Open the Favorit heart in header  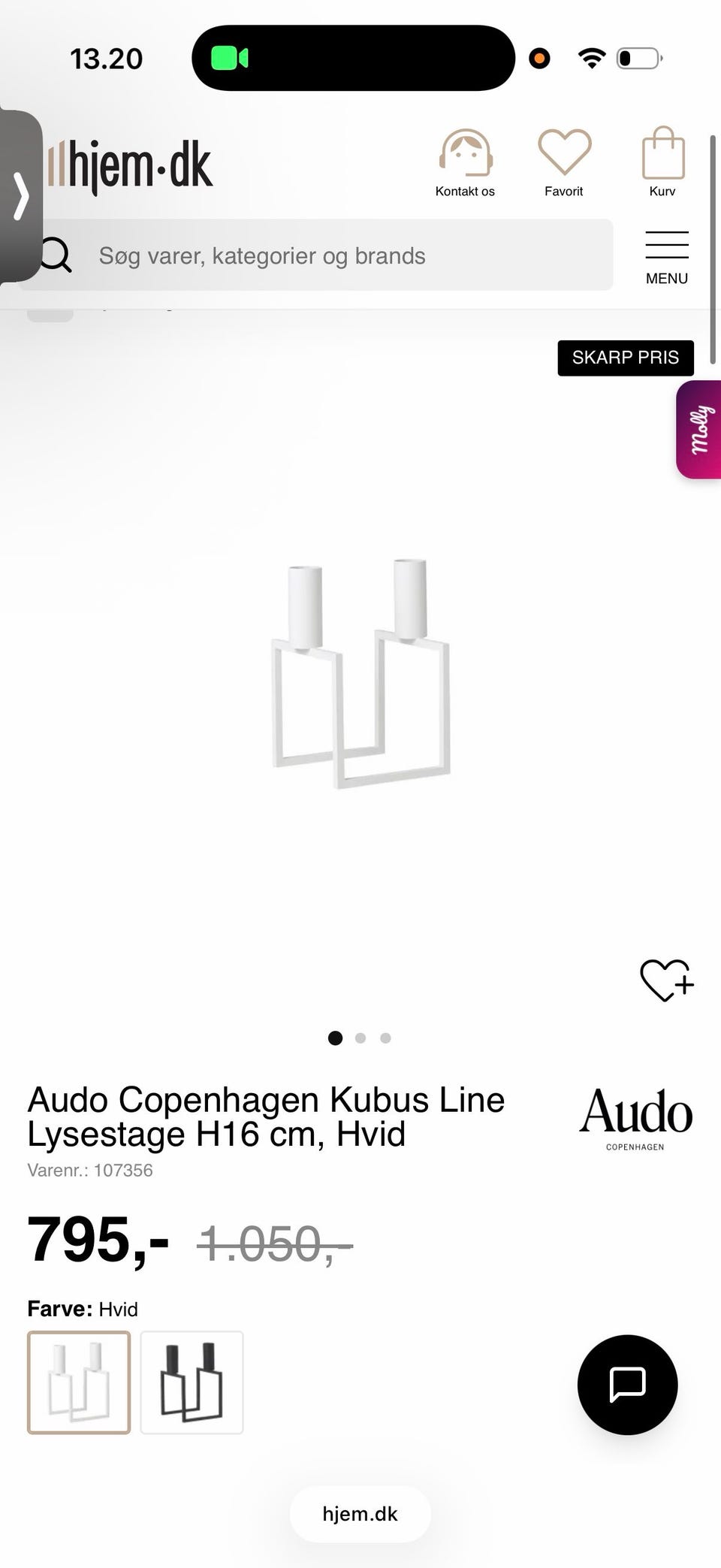pos(564,163)
